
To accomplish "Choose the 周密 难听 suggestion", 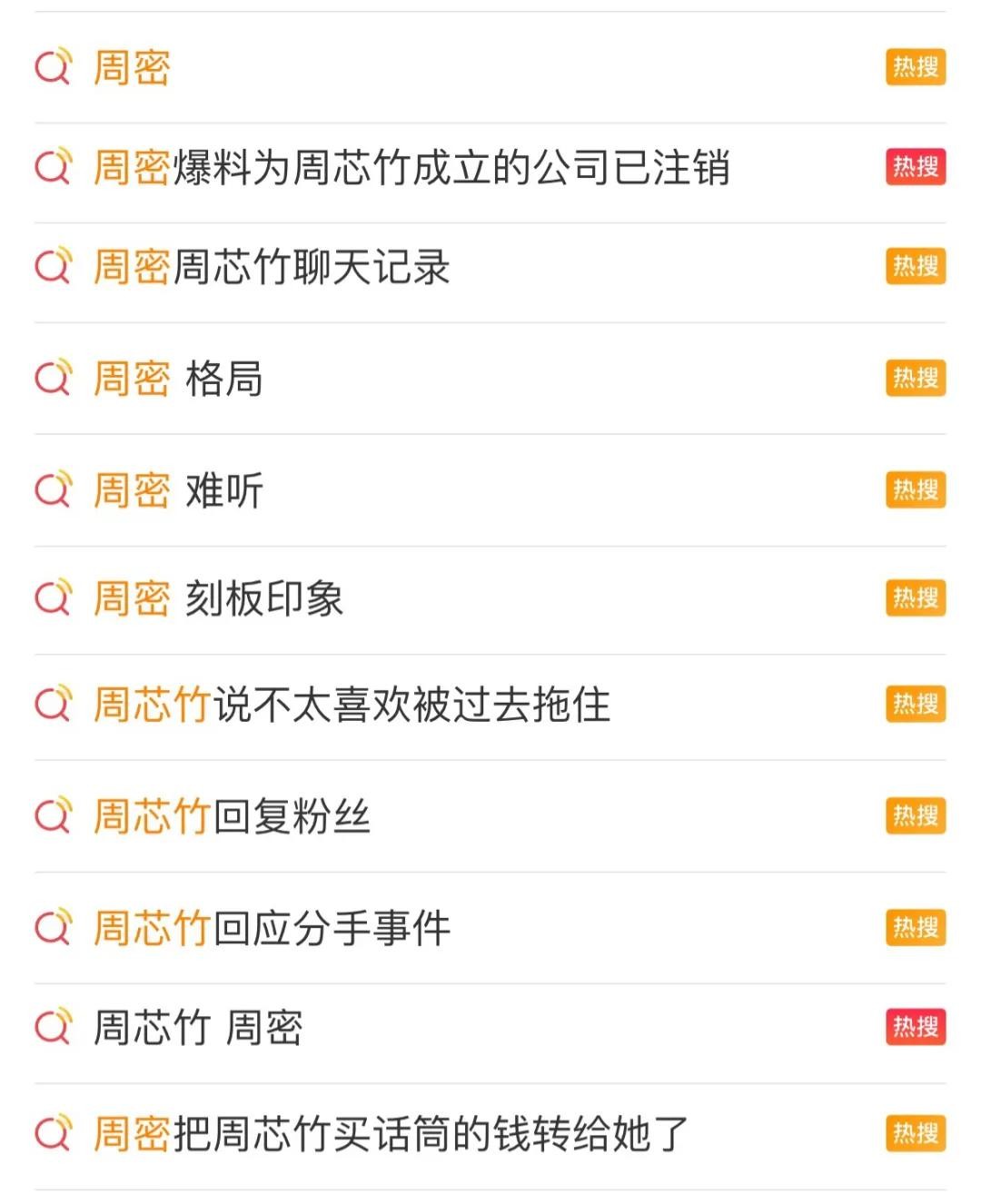I will pyautogui.click(x=178, y=490).
